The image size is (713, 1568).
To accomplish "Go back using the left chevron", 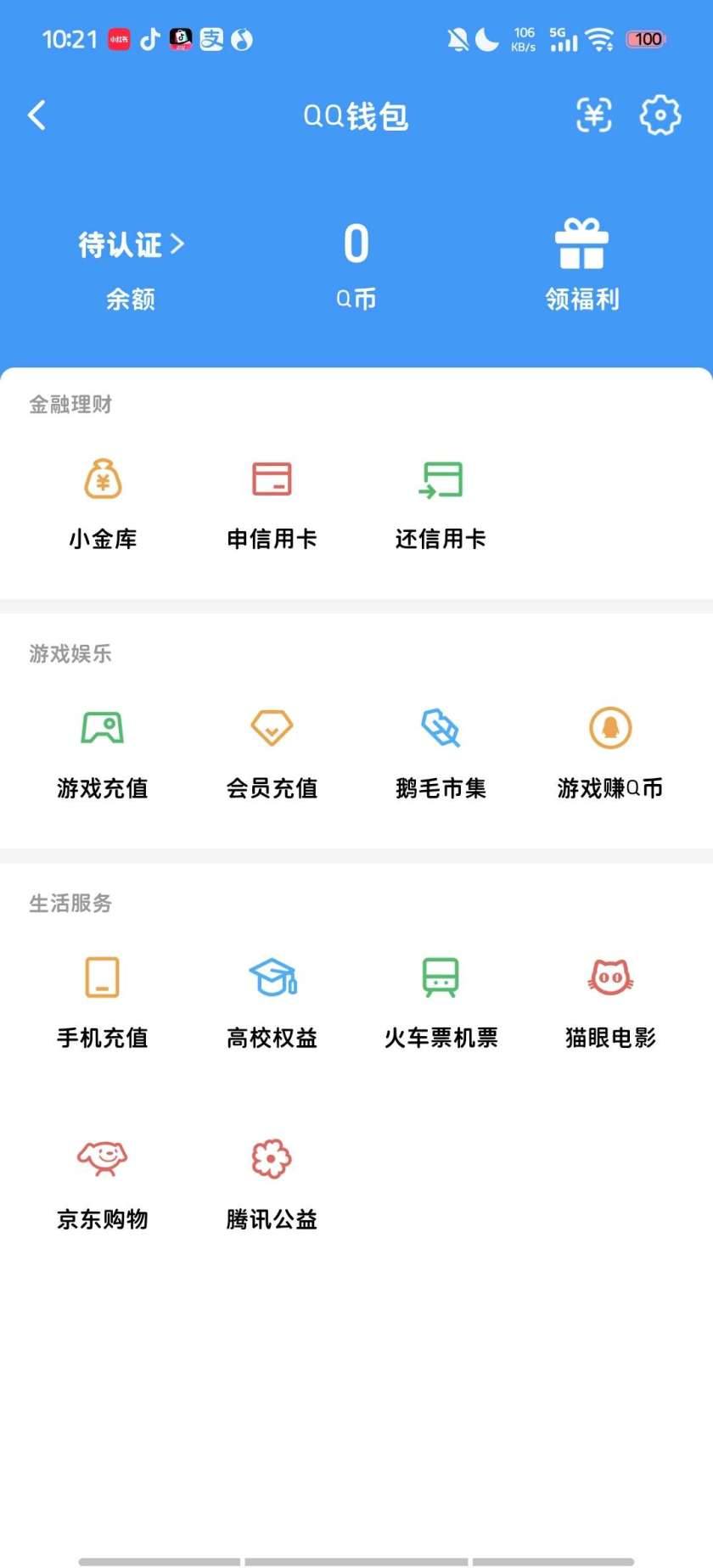I will [x=36, y=115].
